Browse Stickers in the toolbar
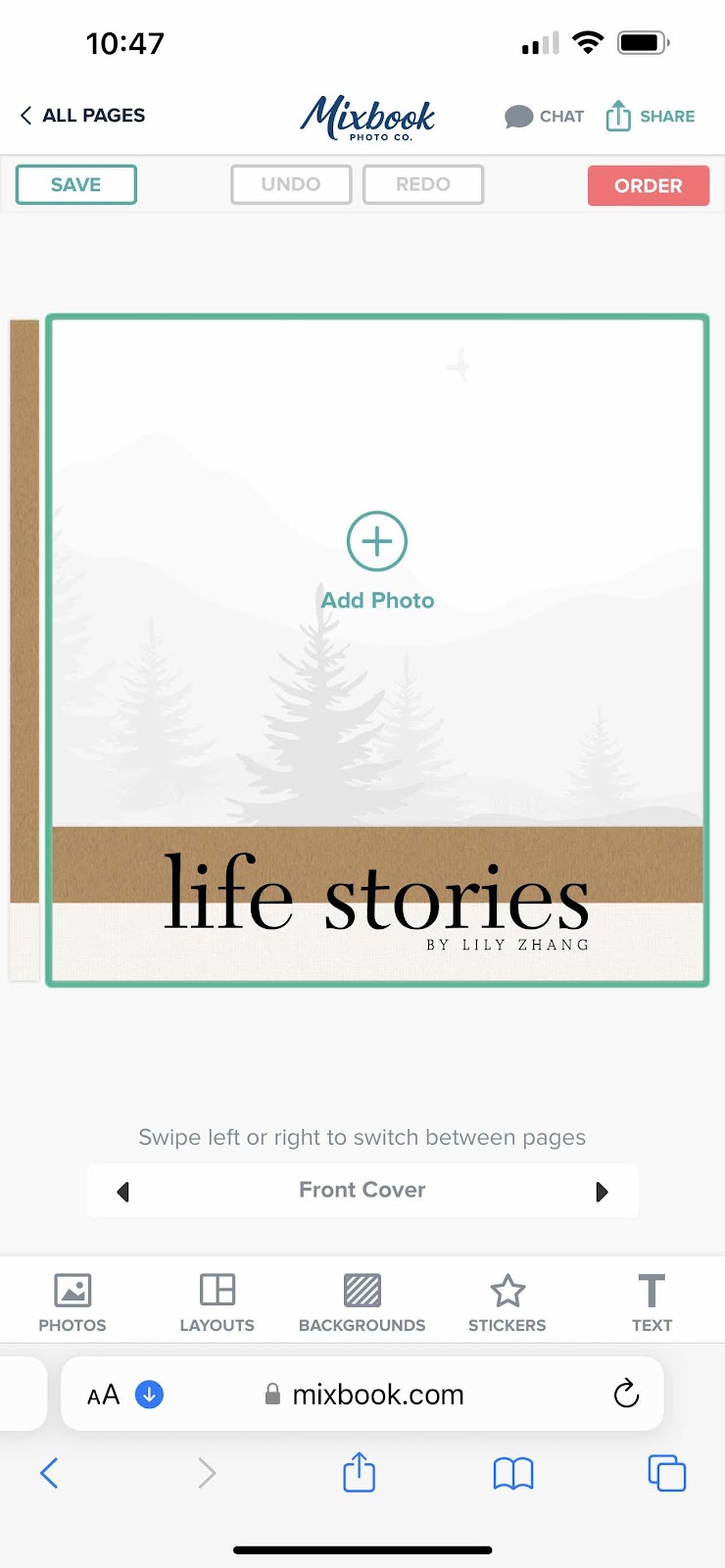The width and height of the screenshot is (725, 1568). point(507,1302)
